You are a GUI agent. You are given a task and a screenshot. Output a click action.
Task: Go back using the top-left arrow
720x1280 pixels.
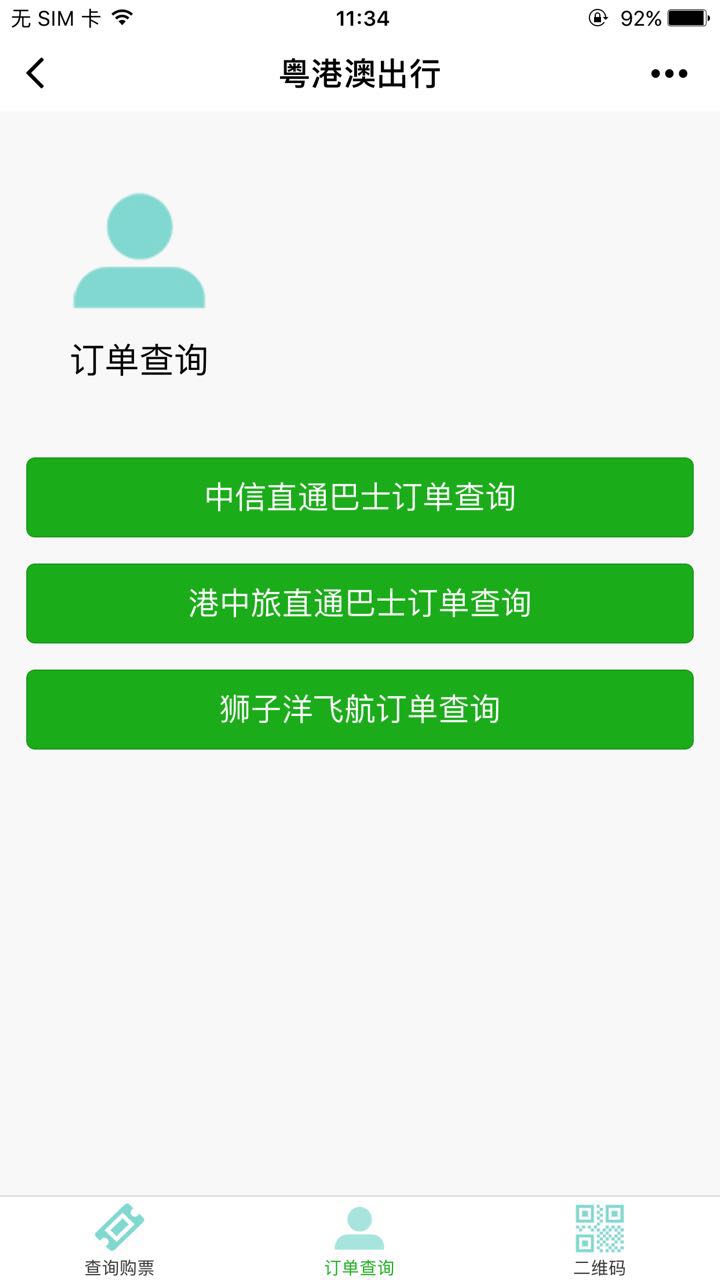[x=36, y=73]
